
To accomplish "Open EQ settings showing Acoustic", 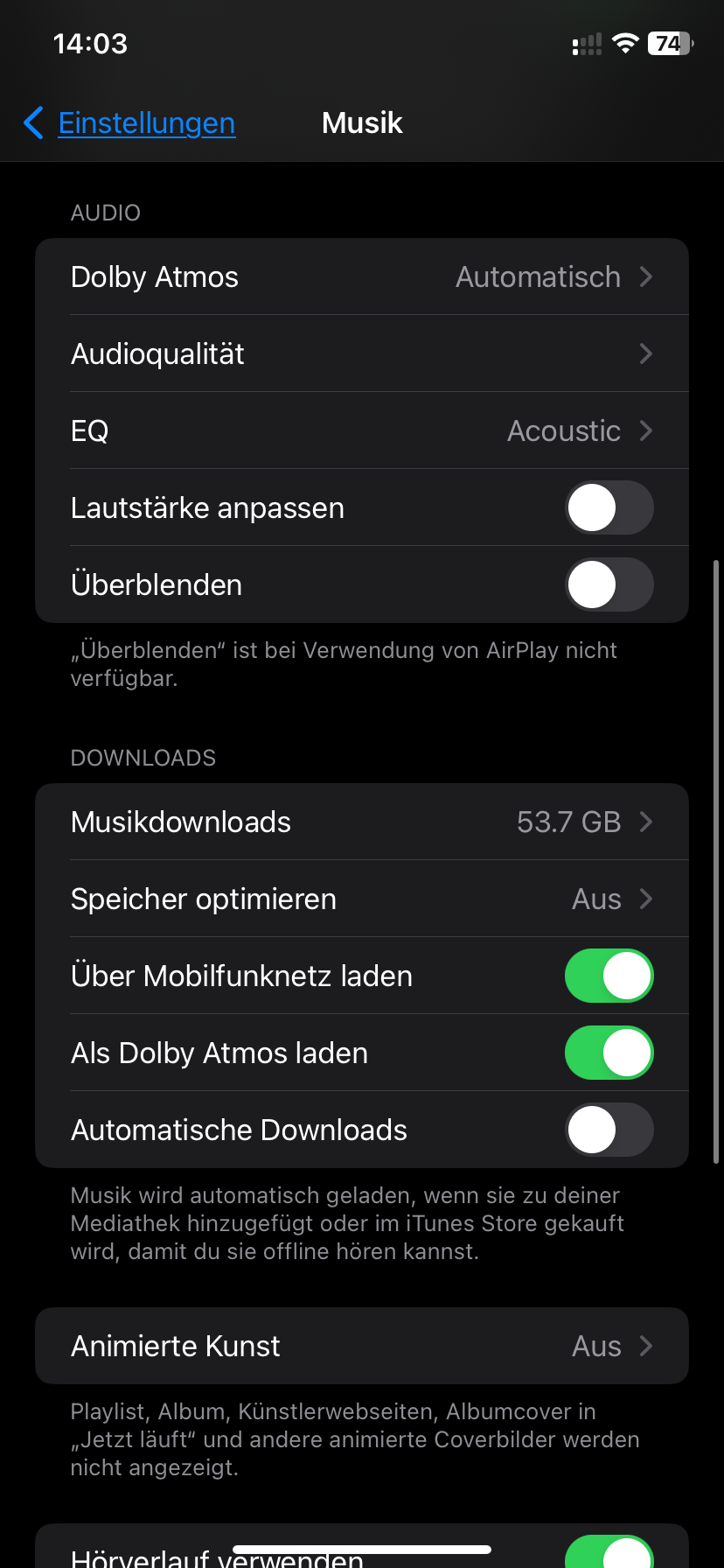I will [362, 430].
